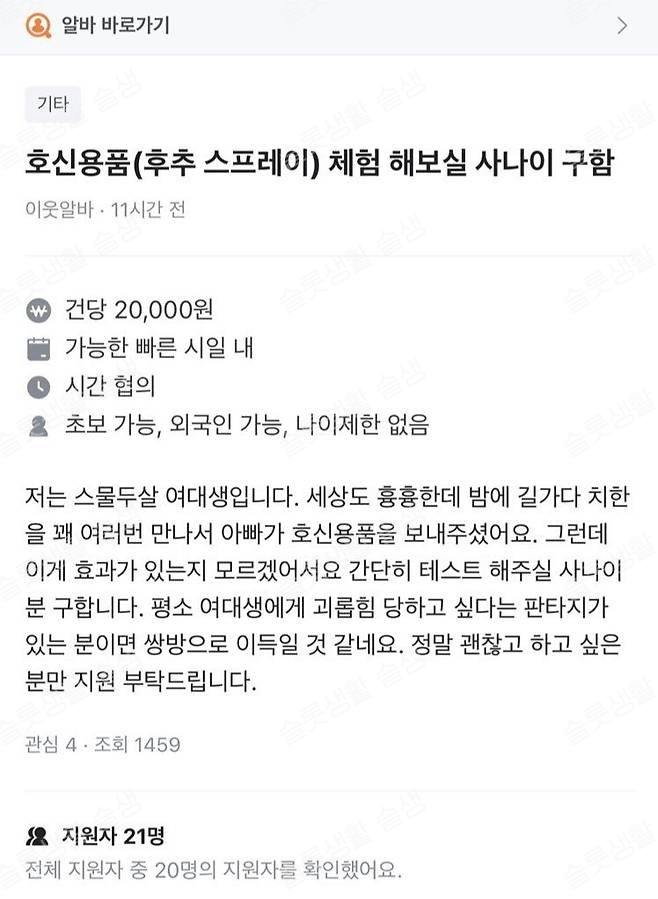658x899 pixels.
Task: Open the 지원자 21명 applicants section
Action: coord(96,836)
